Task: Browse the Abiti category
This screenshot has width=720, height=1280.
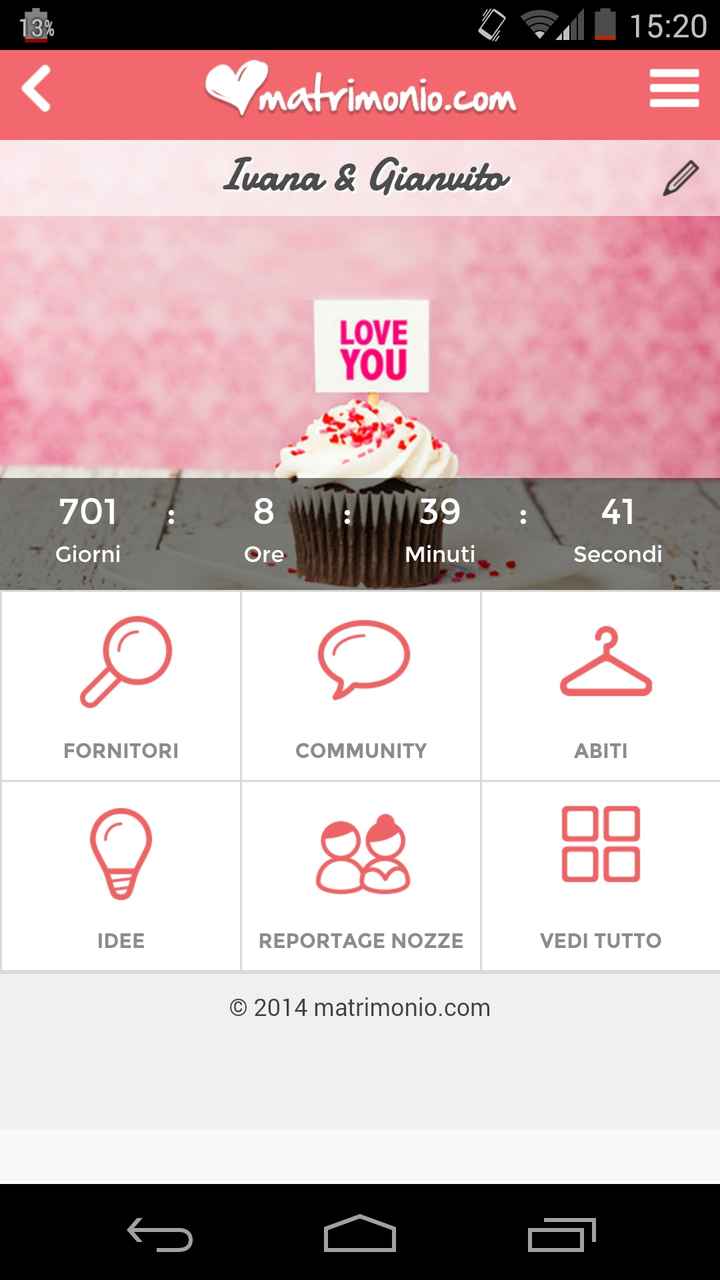Action: (601, 686)
